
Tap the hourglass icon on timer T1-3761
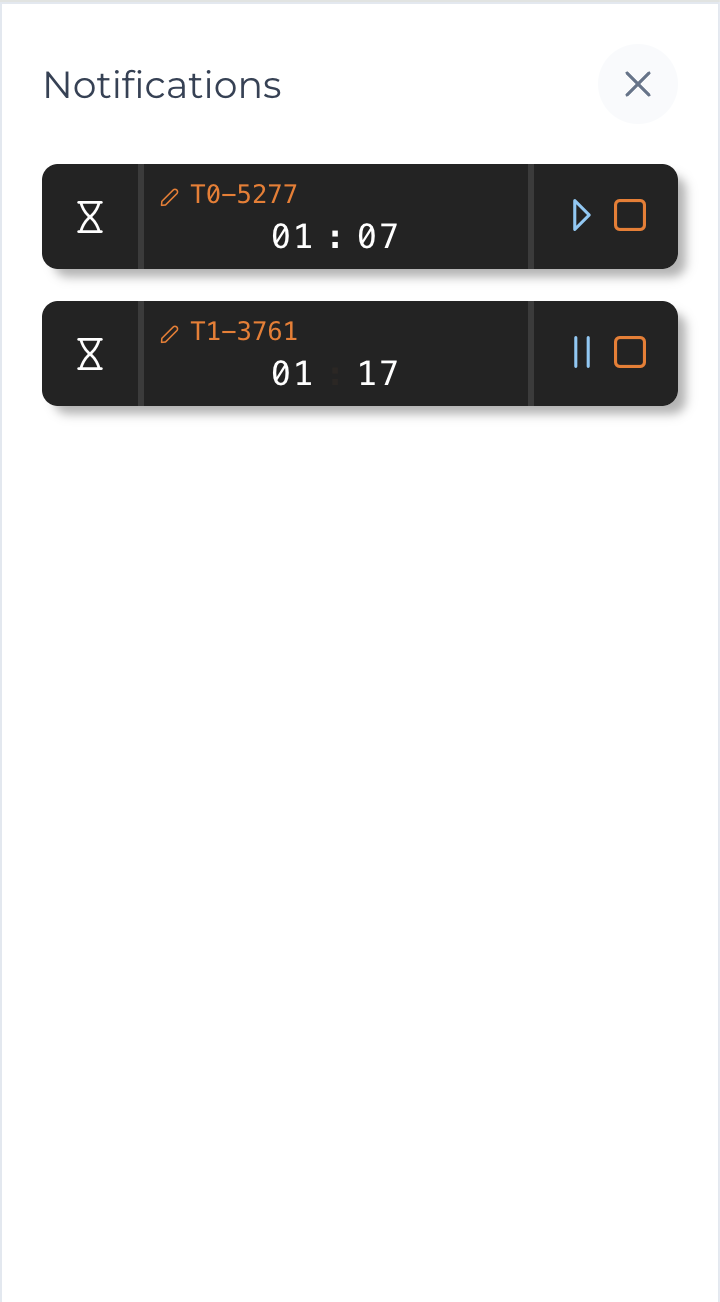91,353
